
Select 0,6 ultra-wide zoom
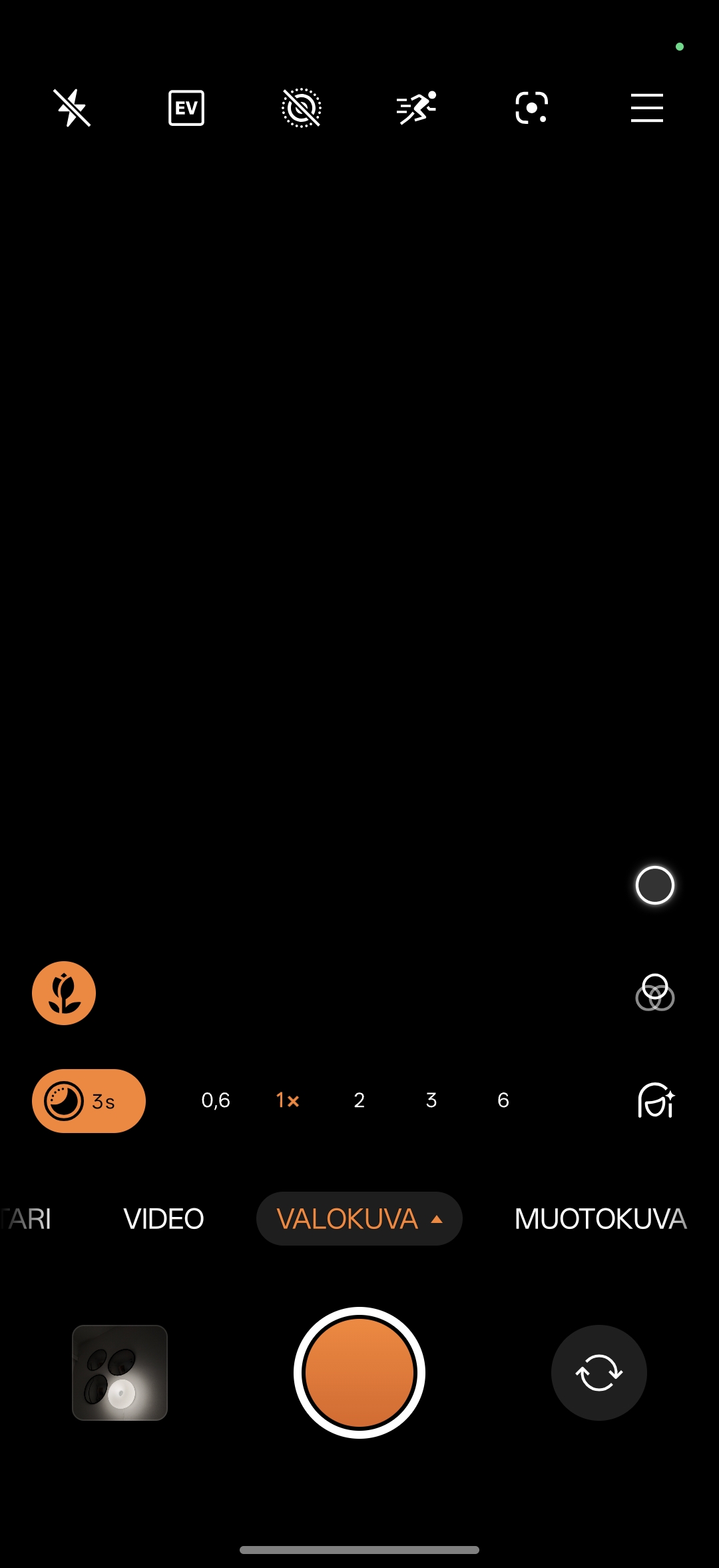216,1100
